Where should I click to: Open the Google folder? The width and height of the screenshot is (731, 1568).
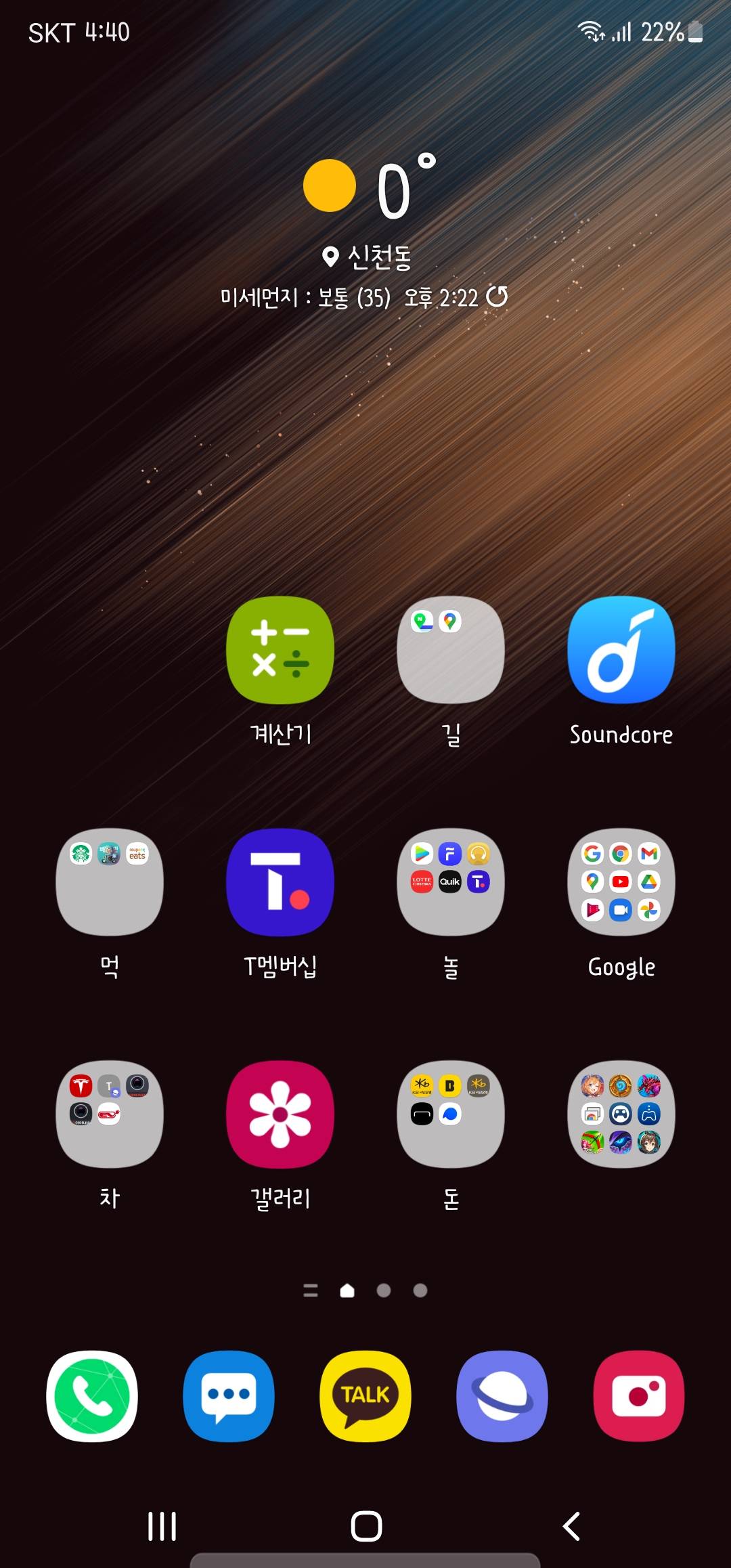pyautogui.click(x=621, y=882)
